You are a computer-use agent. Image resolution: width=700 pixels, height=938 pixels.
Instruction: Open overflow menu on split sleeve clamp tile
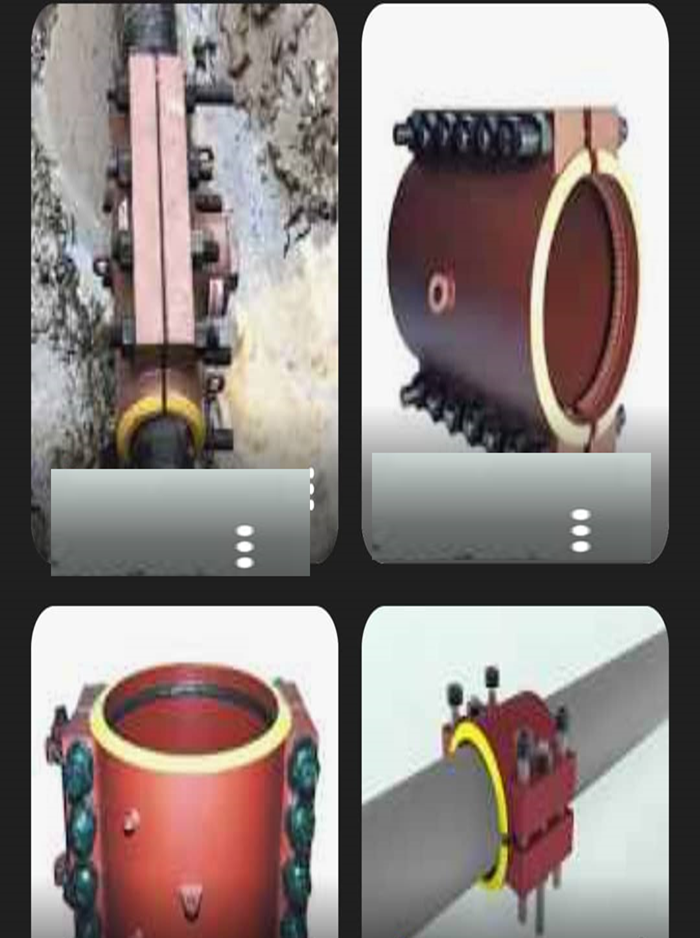pos(580,530)
